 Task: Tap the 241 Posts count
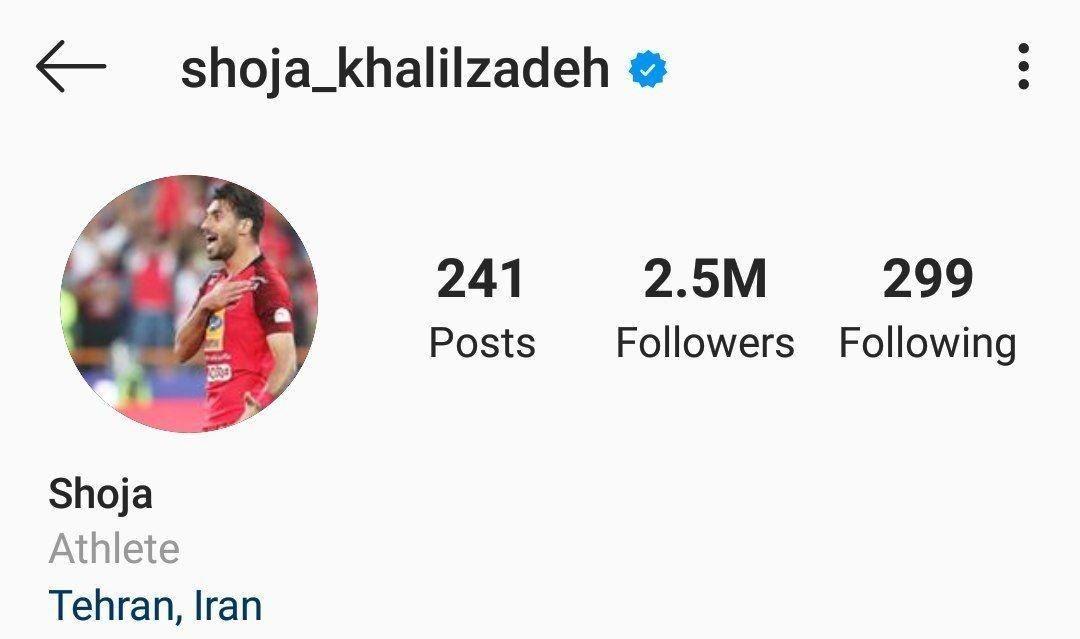click(481, 308)
